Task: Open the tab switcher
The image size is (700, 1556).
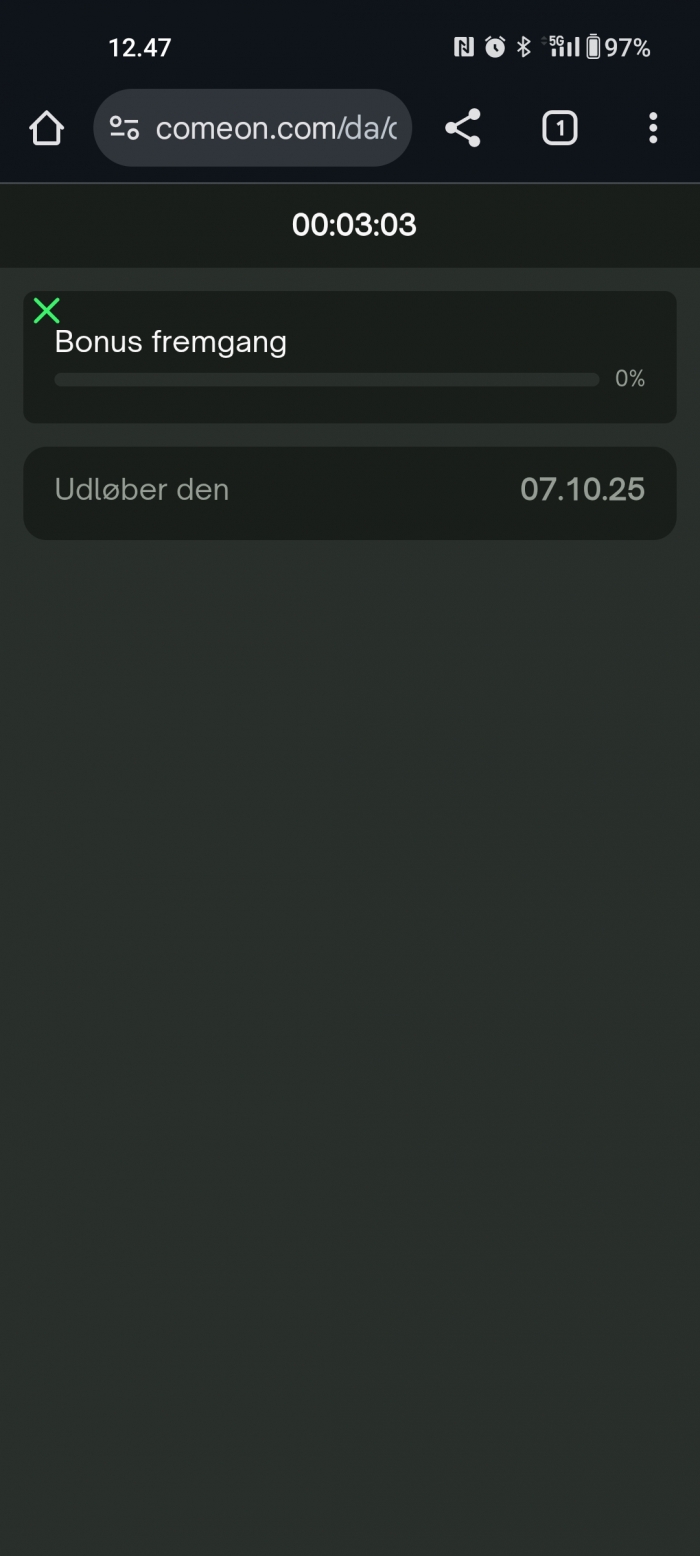Action: coord(559,128)
